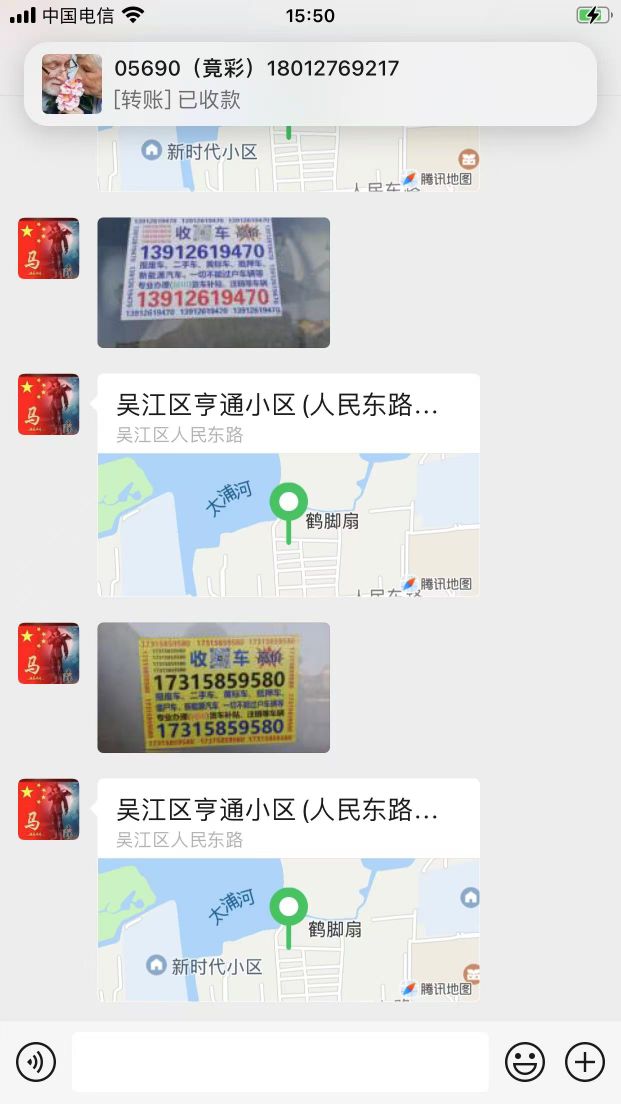621x1104 pixels.
Task: Open sender's avatar beside the 13912619470 photo
Action: coord(48,248)
